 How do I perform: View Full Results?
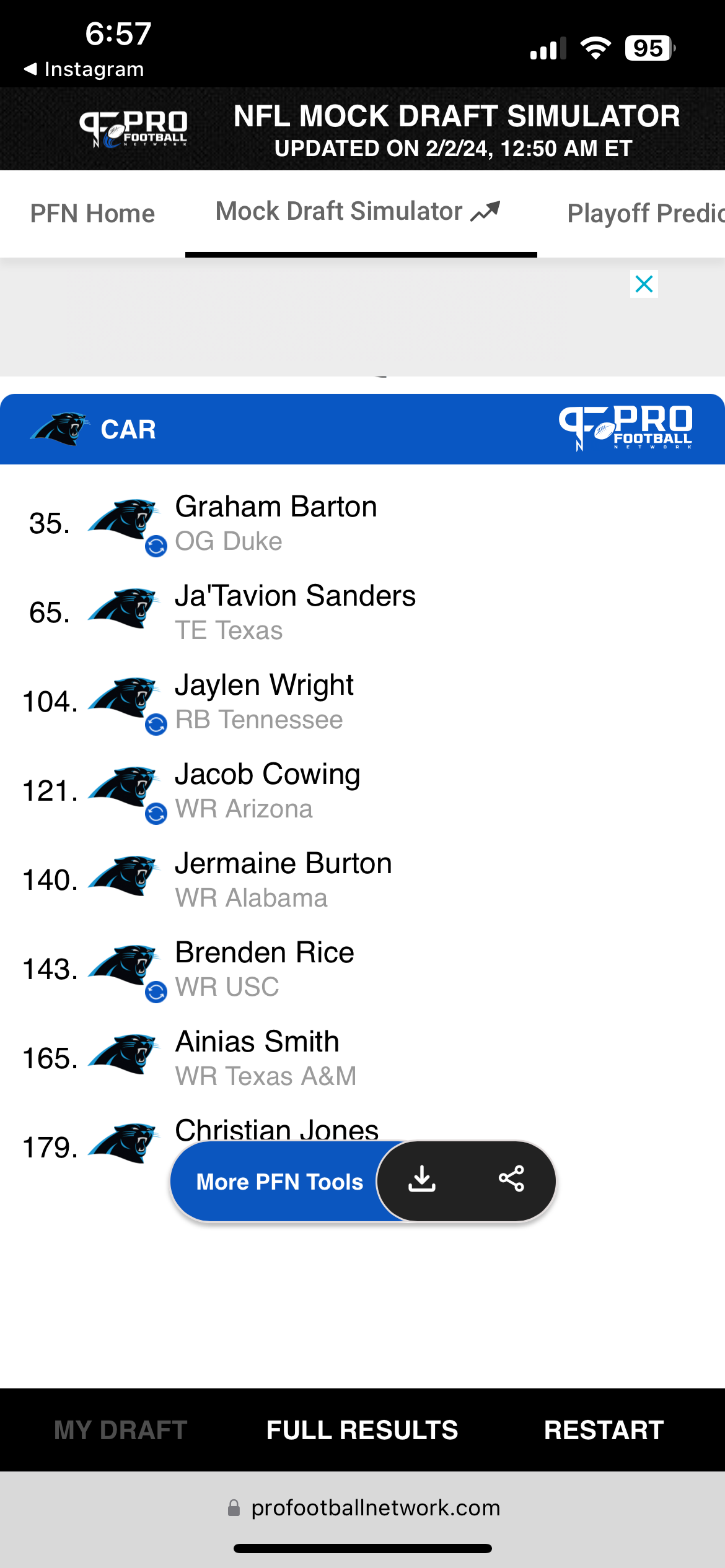coord(362,1431)
